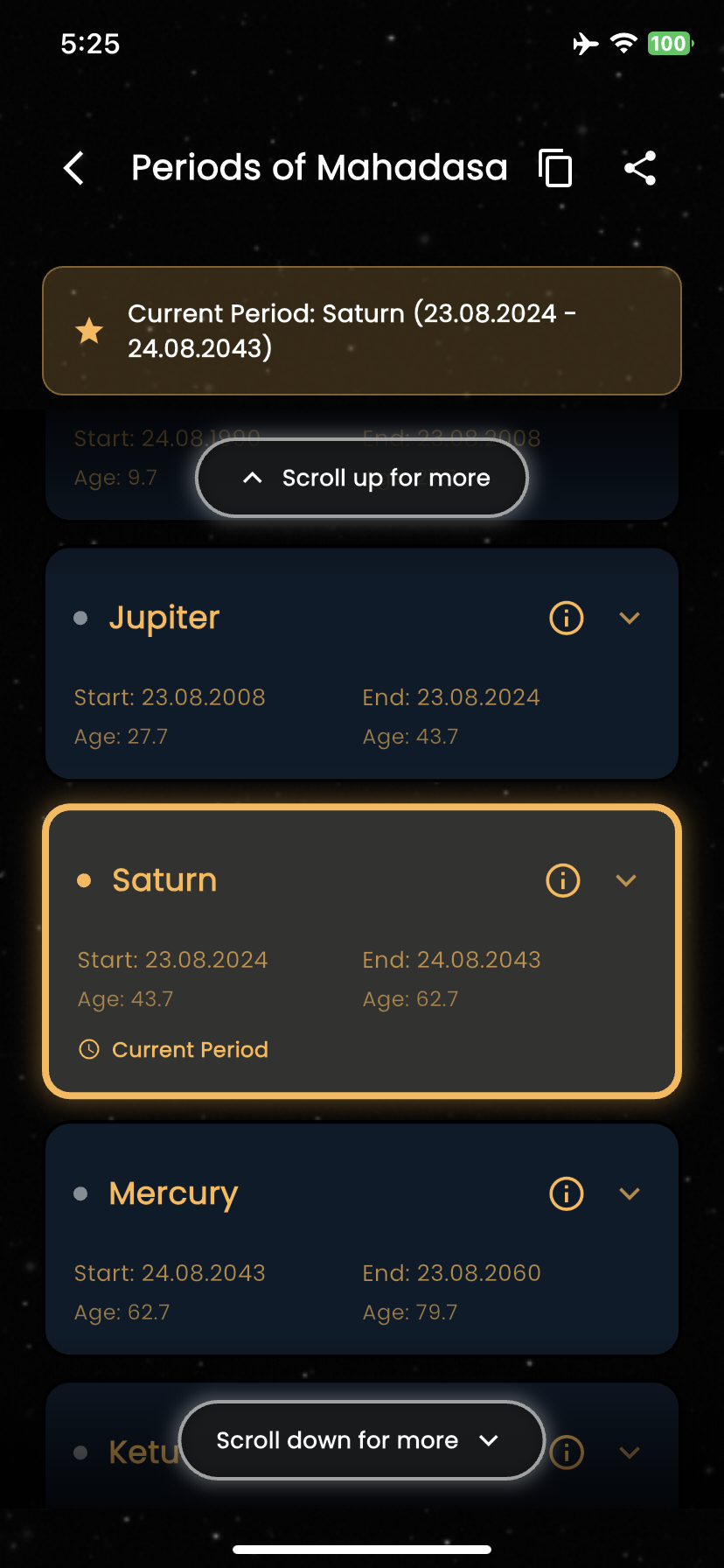Share the Mahadasa periods
The image size is (724, 1568).
point(640,168)
